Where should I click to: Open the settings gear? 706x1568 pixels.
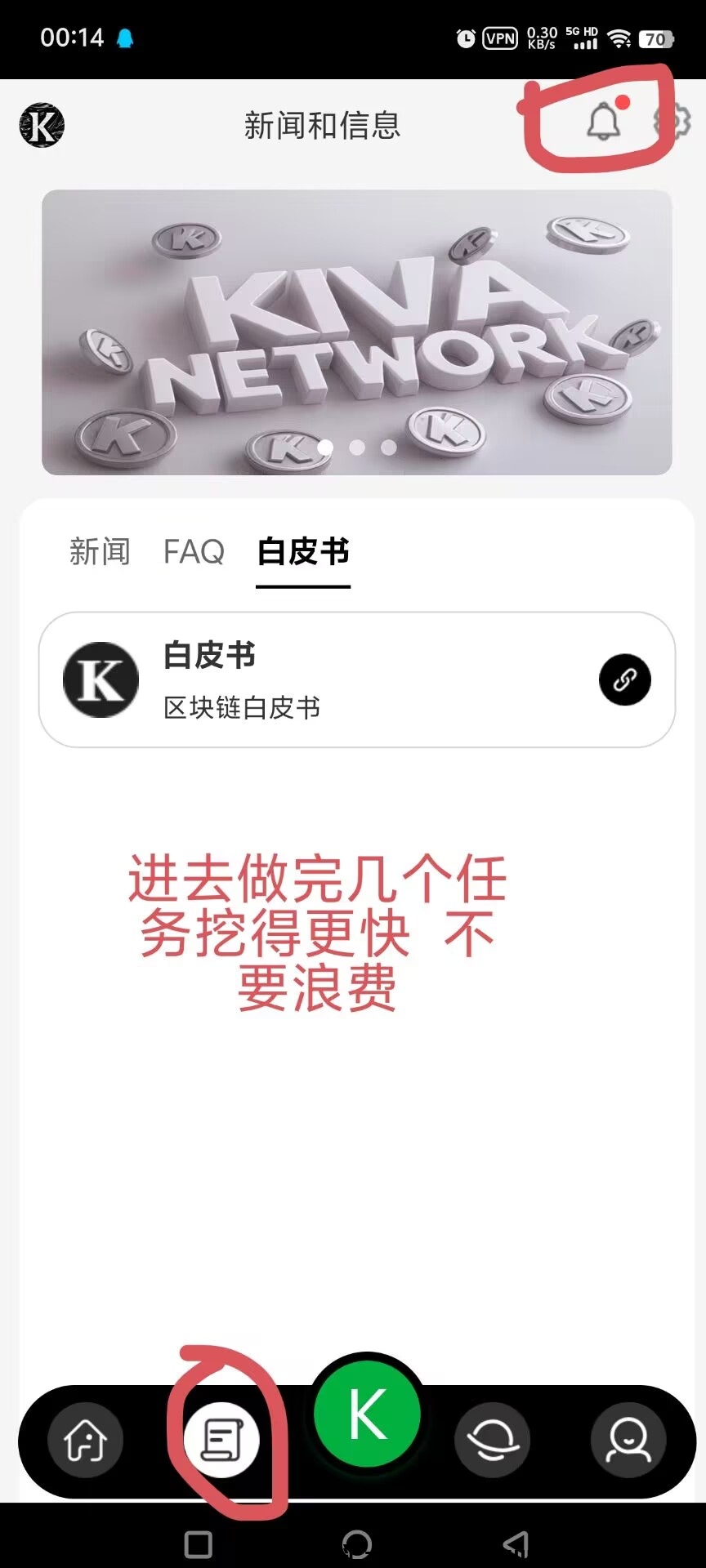pyautogui.click(x=672, y=122)
